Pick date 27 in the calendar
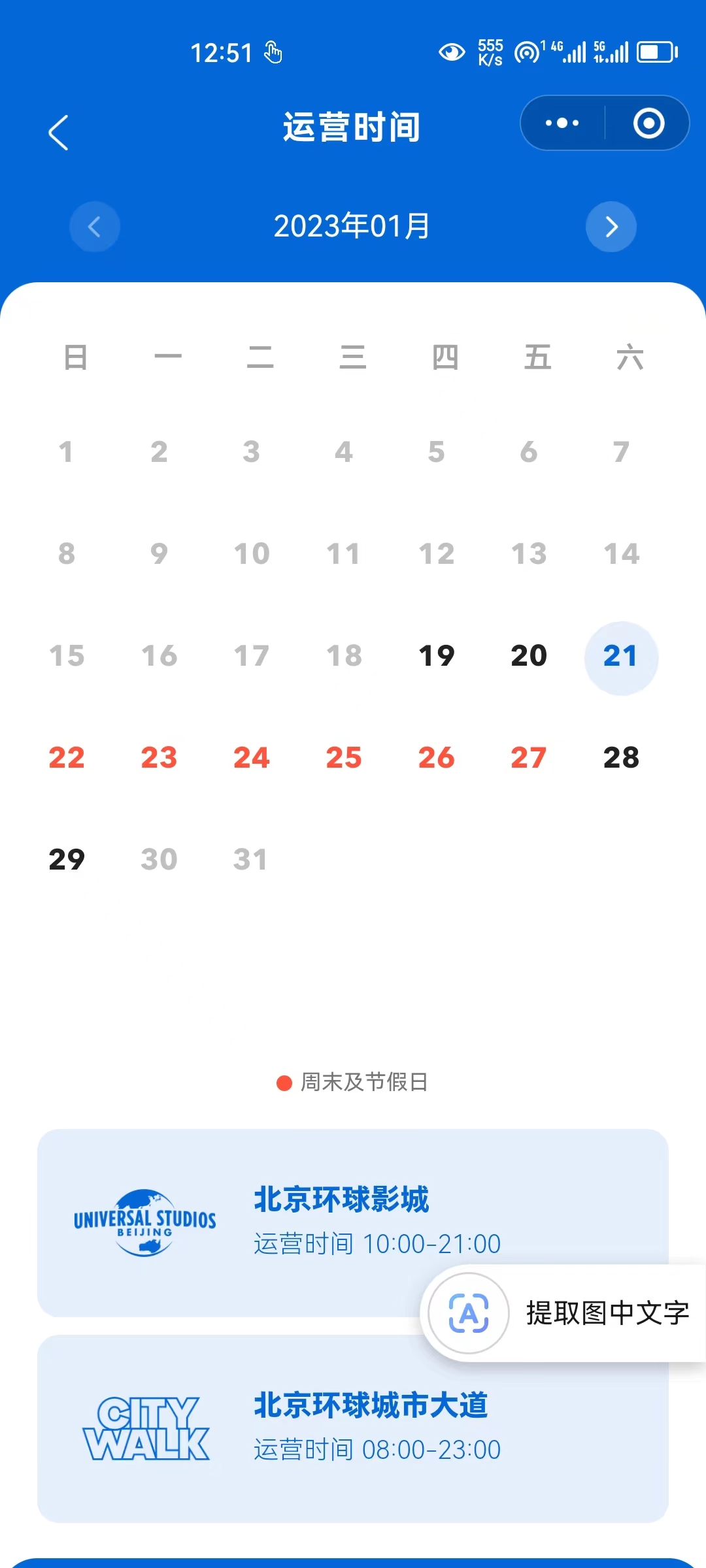The image size is (706, 1568). pos(529,758)
